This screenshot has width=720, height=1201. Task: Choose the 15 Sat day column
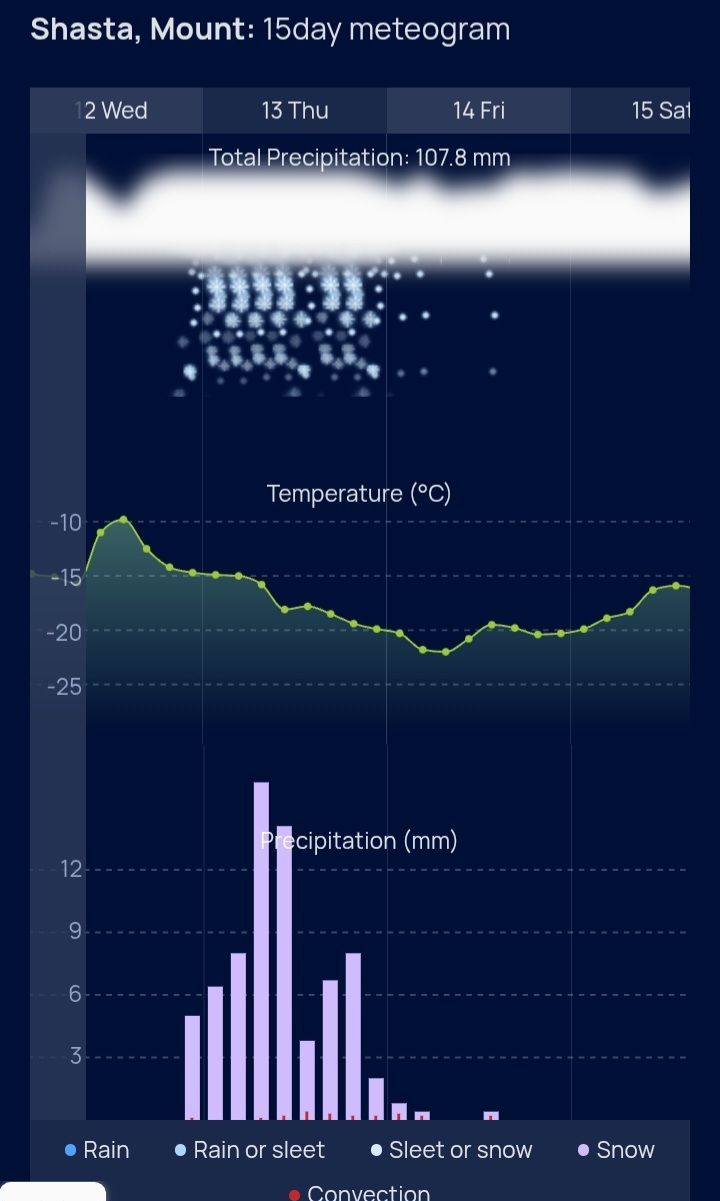[x=650, y=110]
